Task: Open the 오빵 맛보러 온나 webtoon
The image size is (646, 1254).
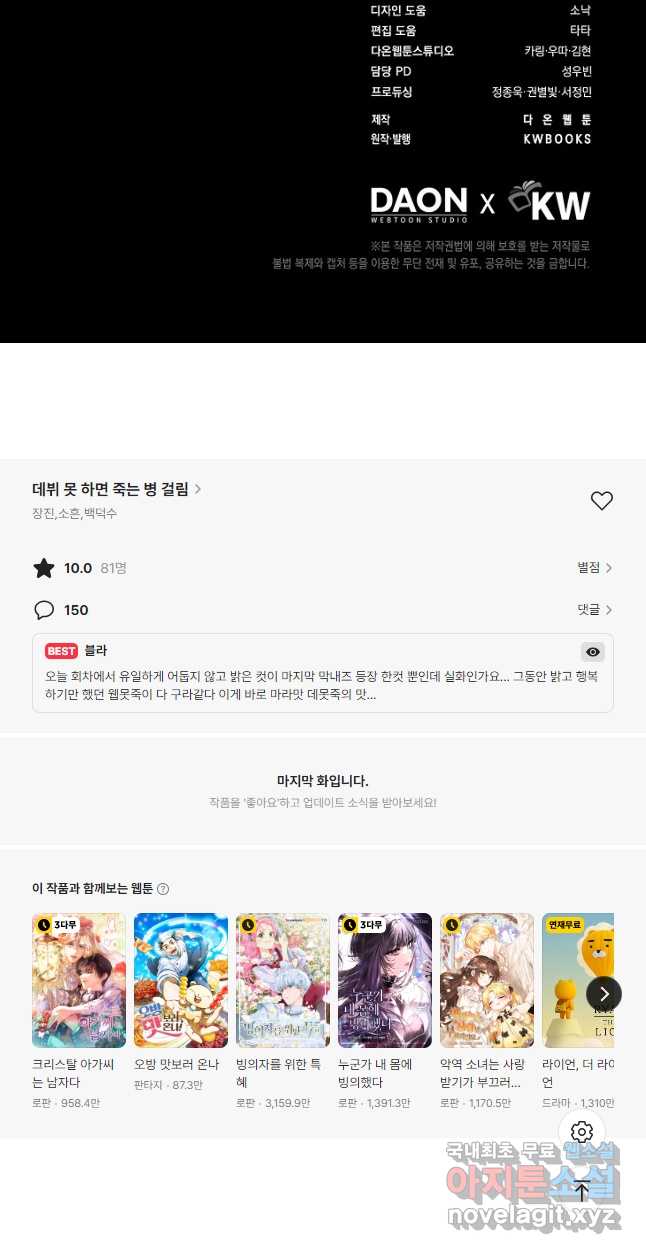Action: (x=181, y=980)
